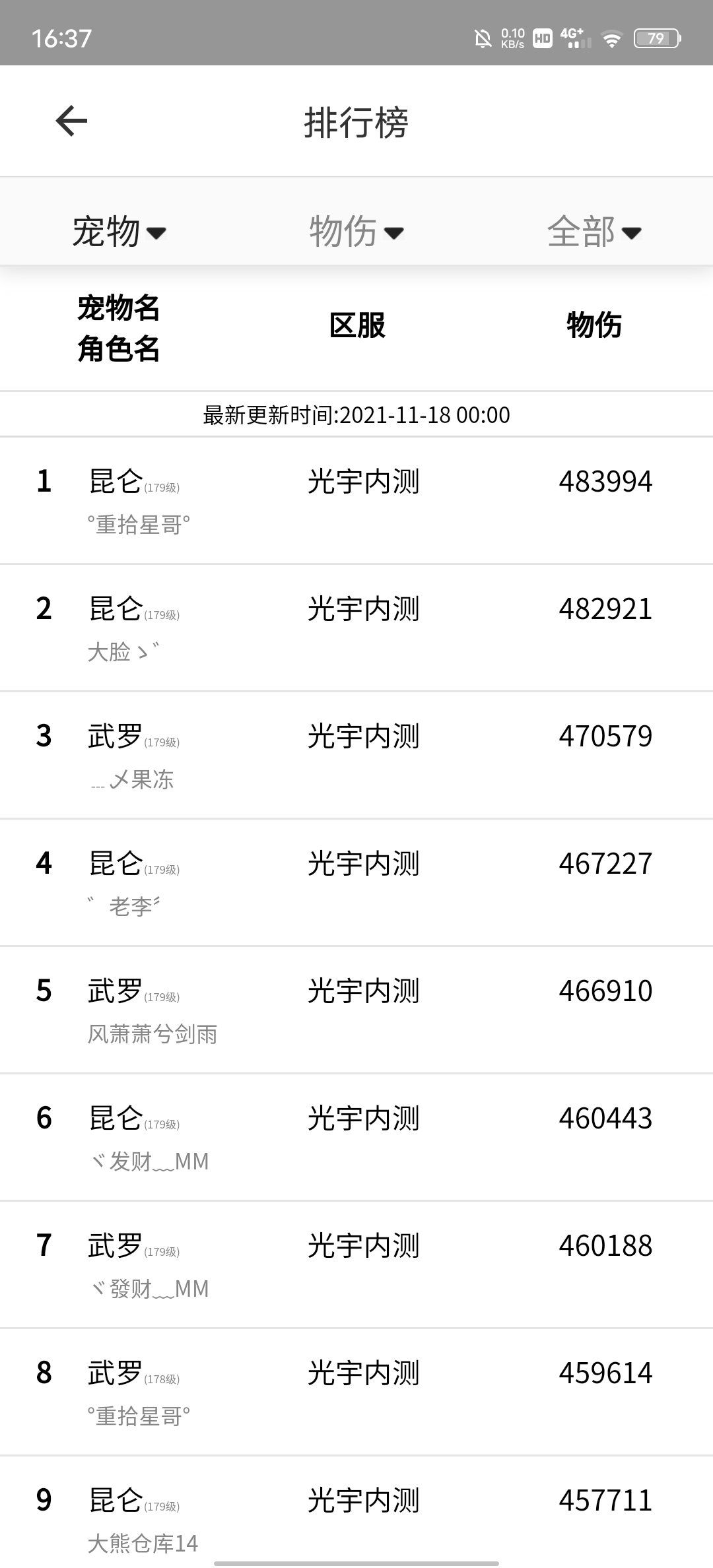Screen dimensions: 713x1568
Task: Tap rank 5 entry 风萧萧兮剑雨
Action: [356, 1010]
